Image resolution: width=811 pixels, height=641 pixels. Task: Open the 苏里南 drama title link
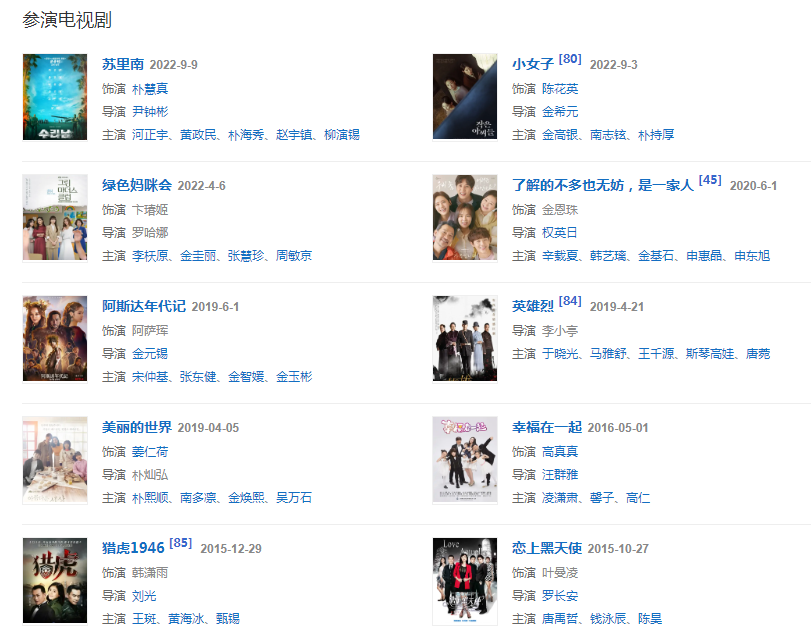click(123, 65)
